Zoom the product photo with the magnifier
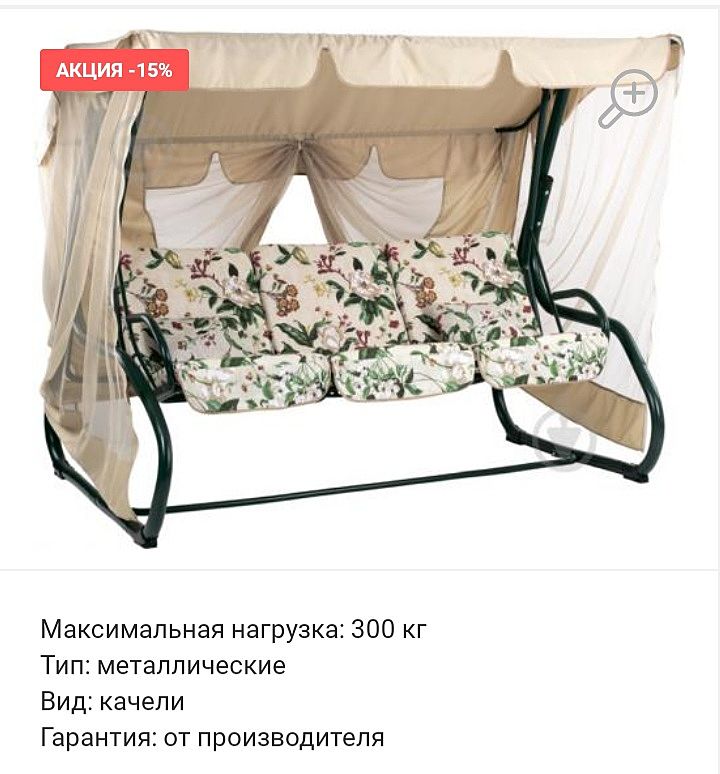This screenshot has height=774, width=720. pos(629,98)
